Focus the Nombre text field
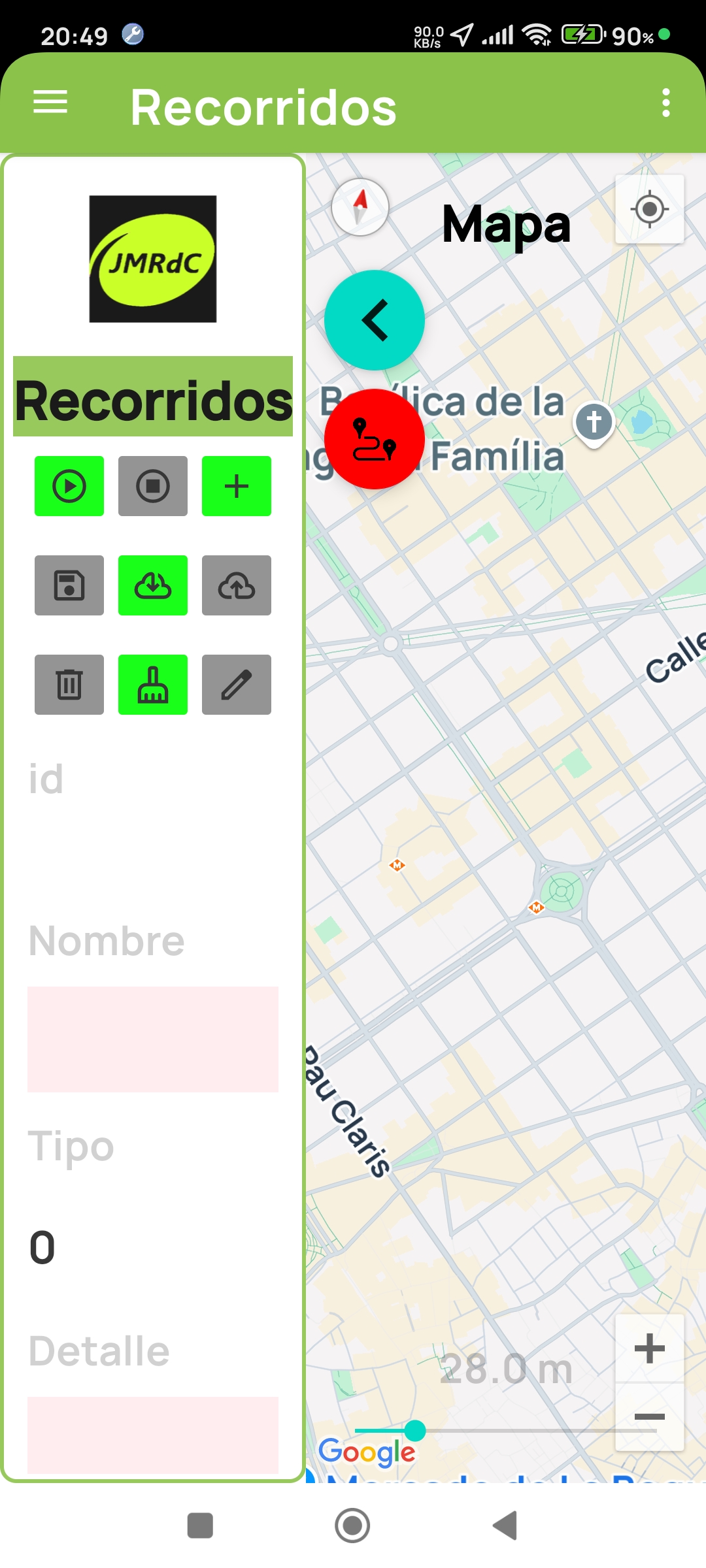This screenshot has height=1568, width=706. (153, 1039)
